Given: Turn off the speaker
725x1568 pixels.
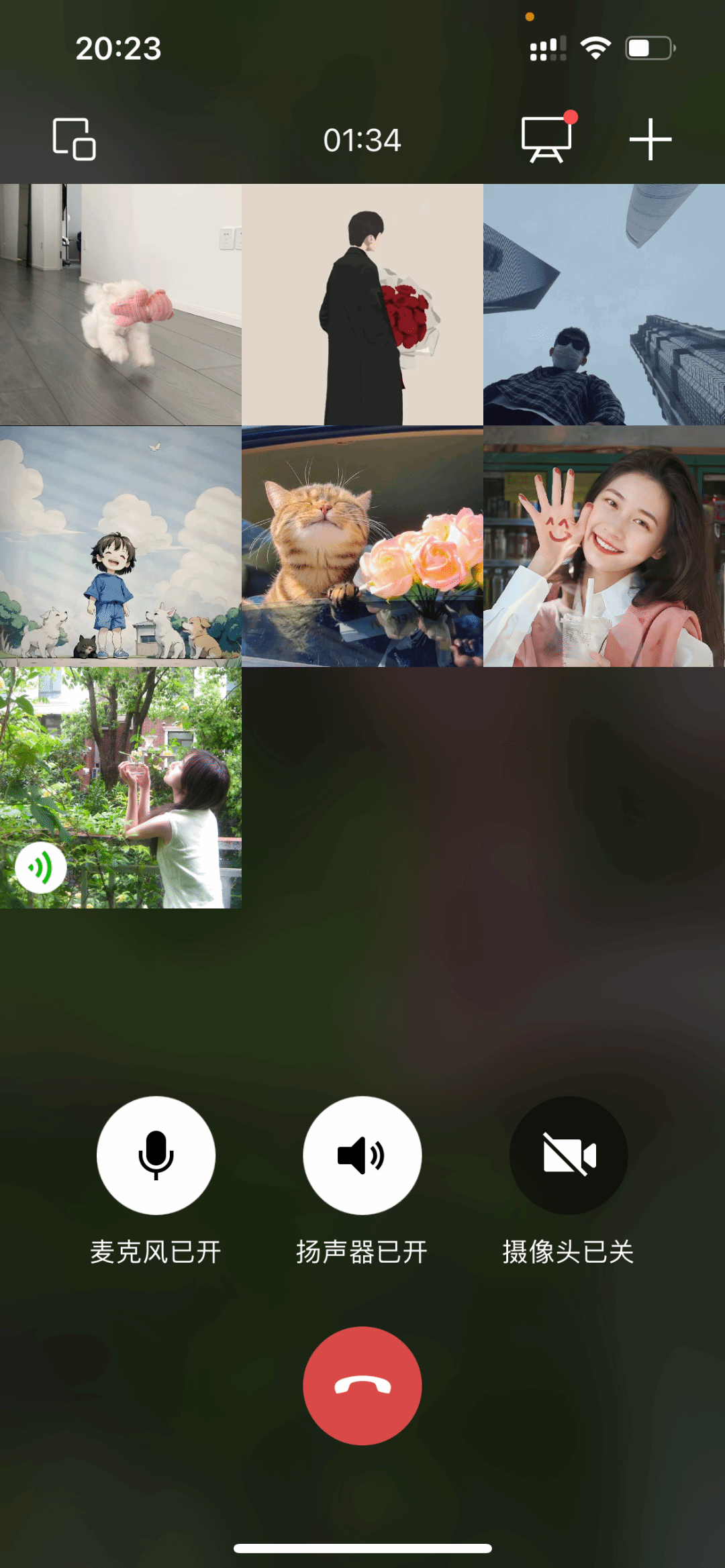Looking at the screenshot, I should click(x=362, y=1155).
